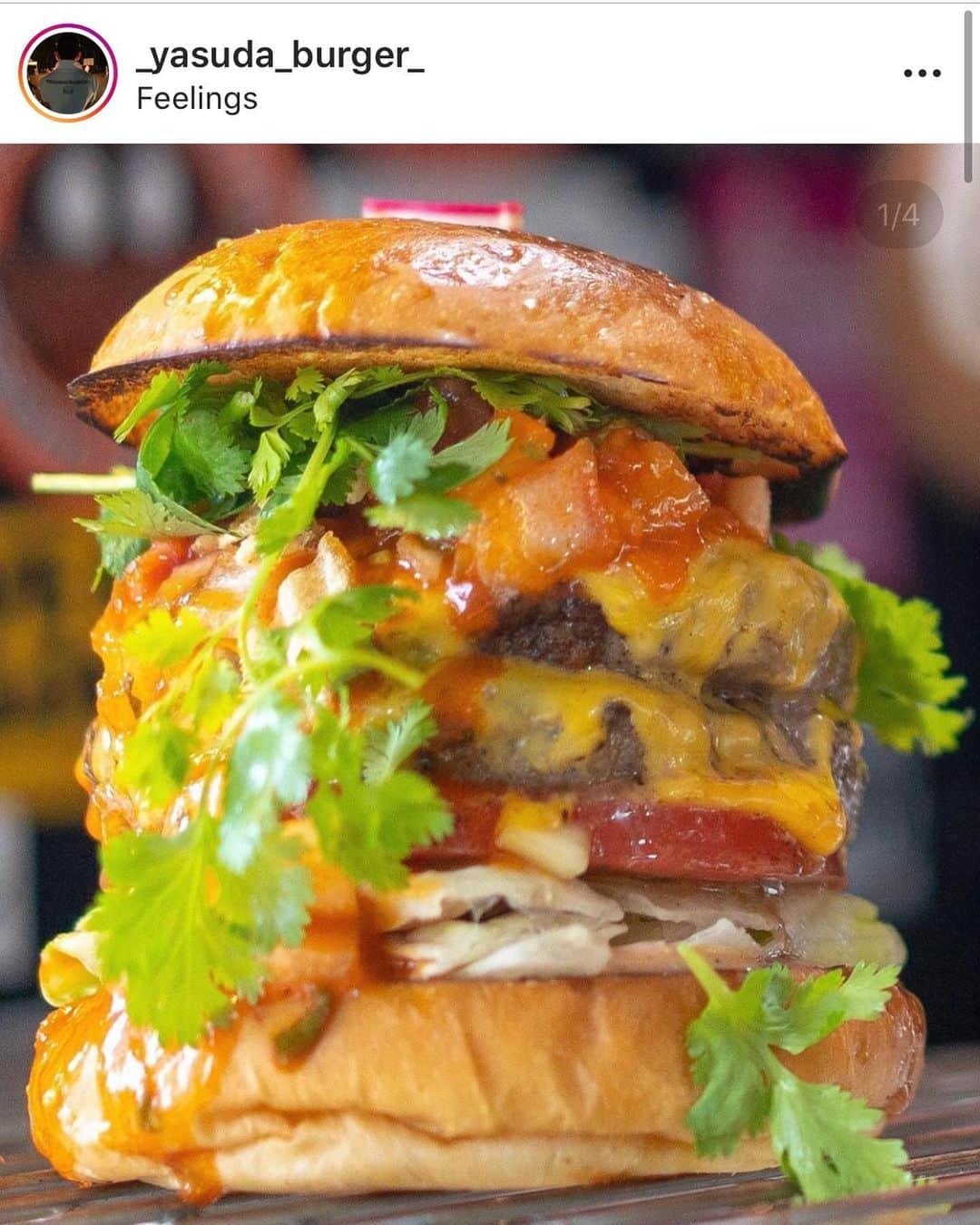Open _yasuda_burger_ profile picture story
The height and width of the screenshot is (1225, 980).
[67, 73]
